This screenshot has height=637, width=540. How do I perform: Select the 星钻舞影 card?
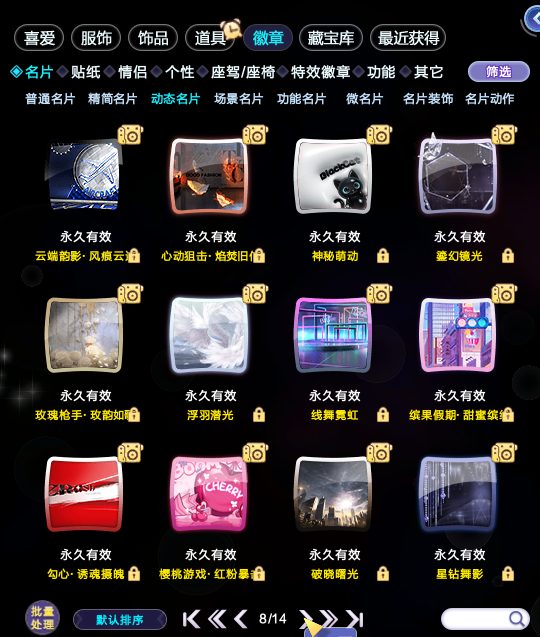point(458,494)
